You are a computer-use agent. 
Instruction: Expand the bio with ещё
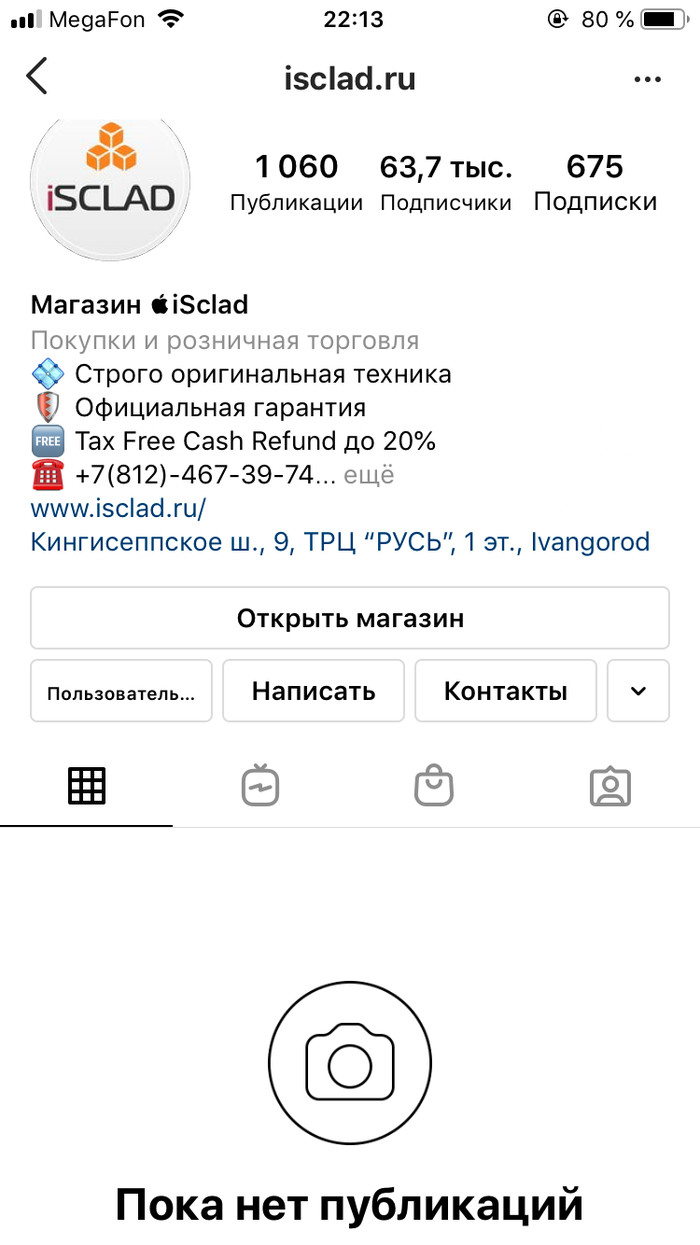click(369, 474)
